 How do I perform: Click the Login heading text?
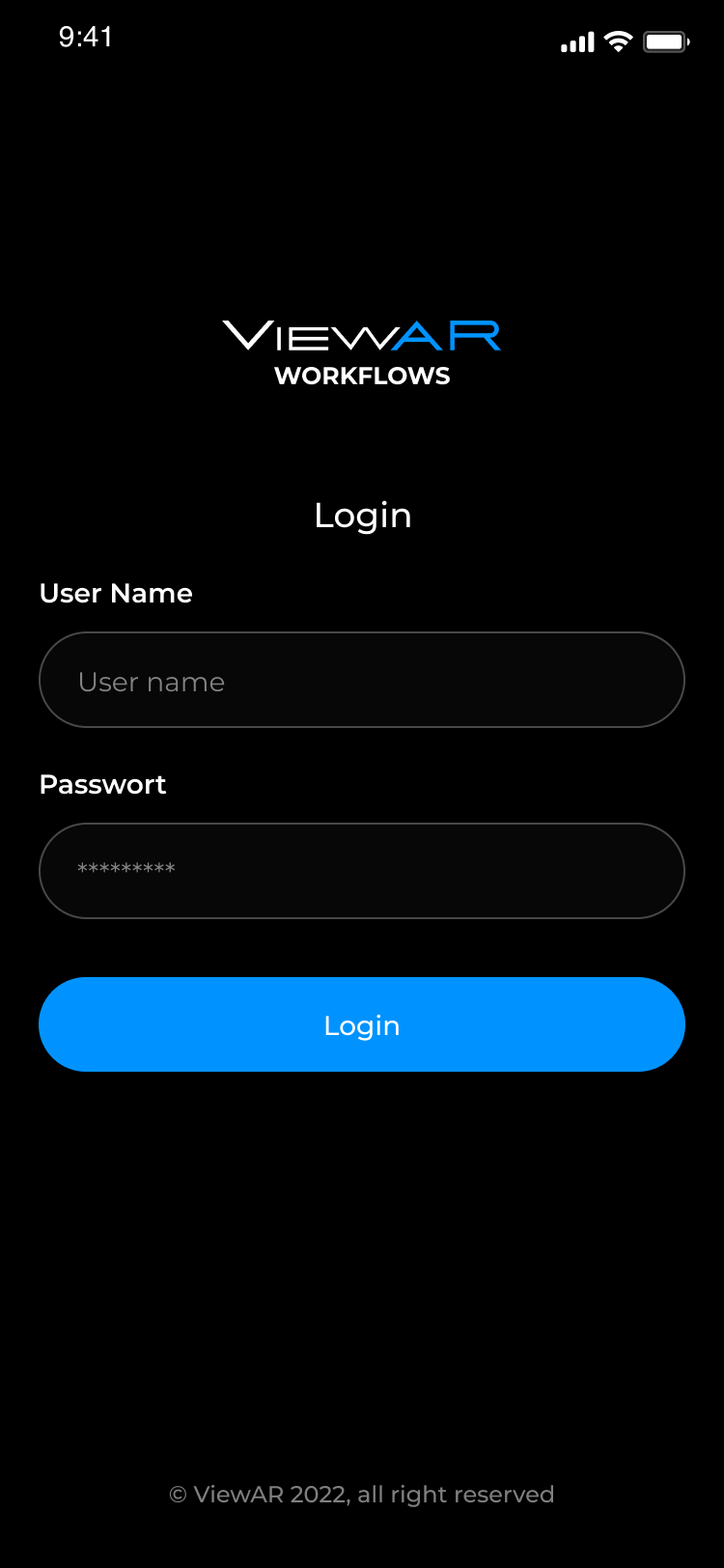pos(362,515)
